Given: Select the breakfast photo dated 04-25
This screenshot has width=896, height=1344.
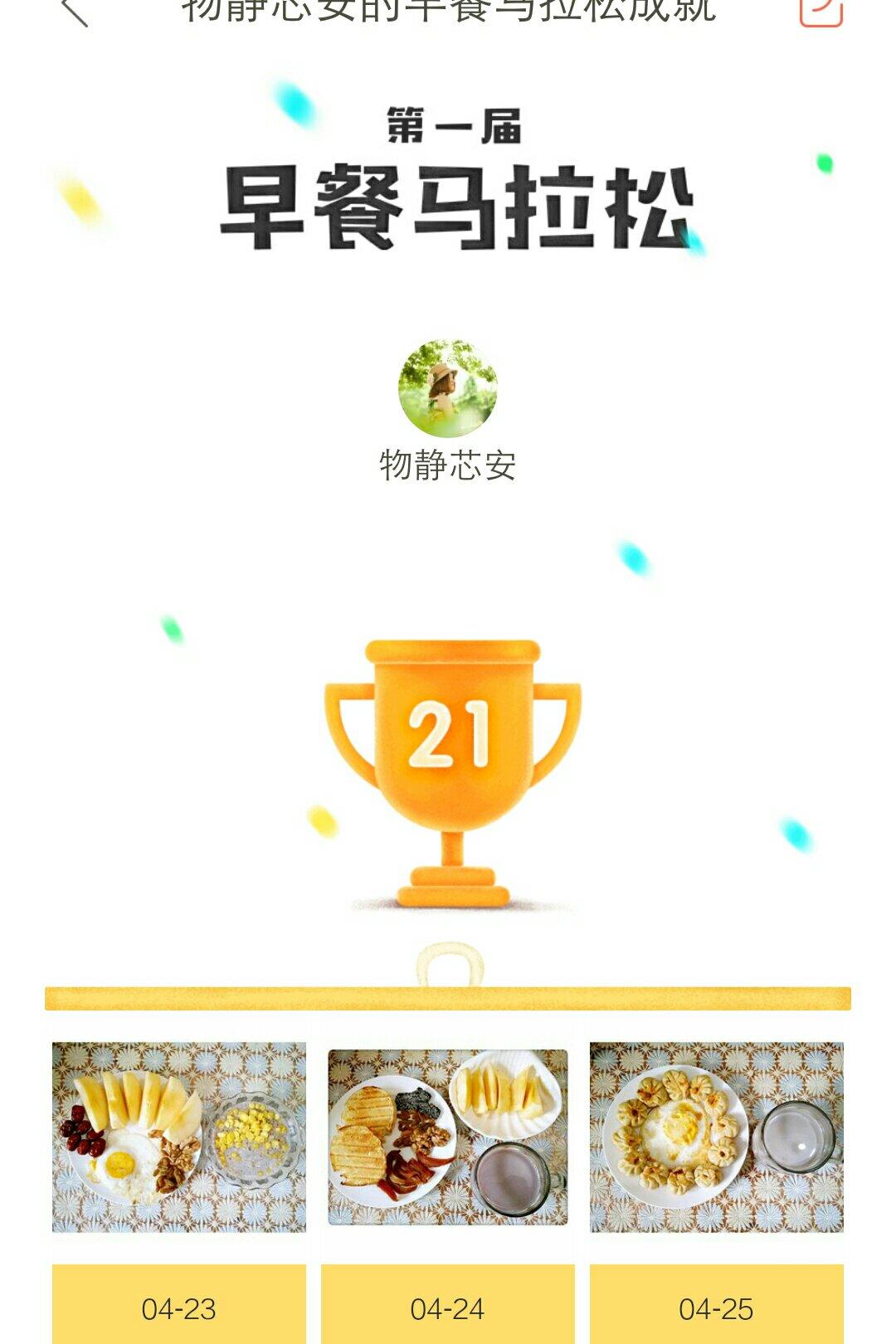Looking at the screenshot, I should pos(717,1137).
